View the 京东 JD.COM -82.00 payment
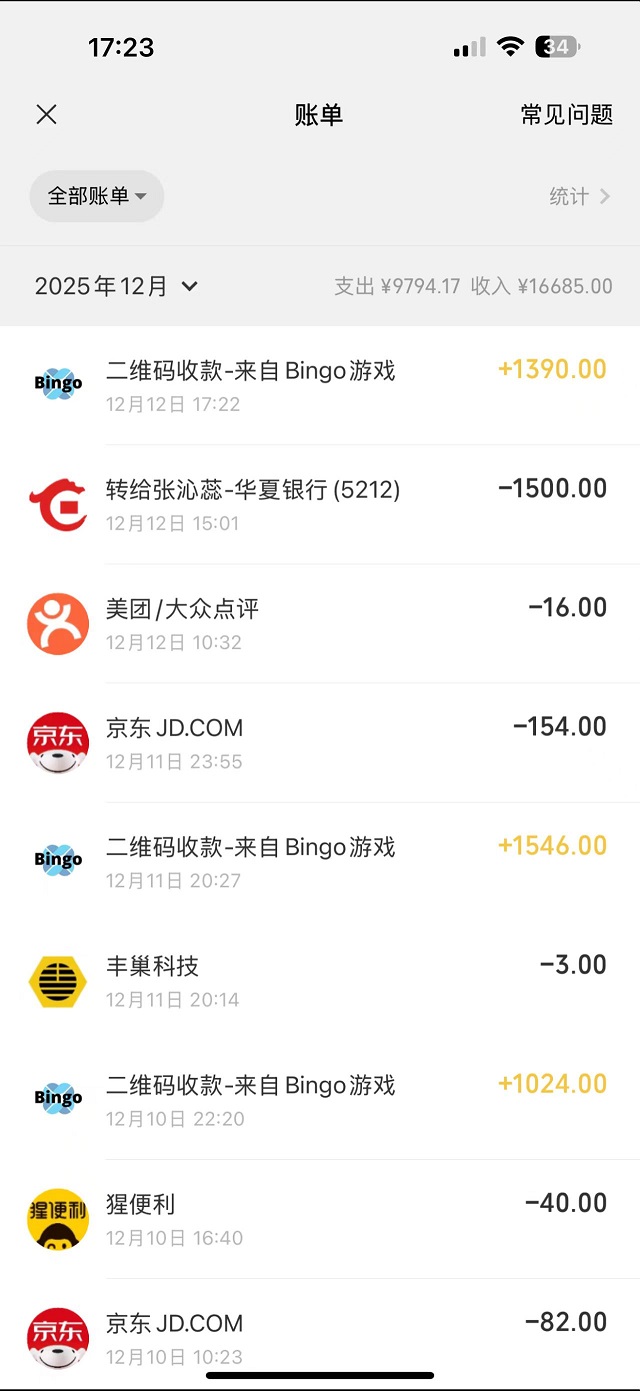 [x=320, y=1335]
